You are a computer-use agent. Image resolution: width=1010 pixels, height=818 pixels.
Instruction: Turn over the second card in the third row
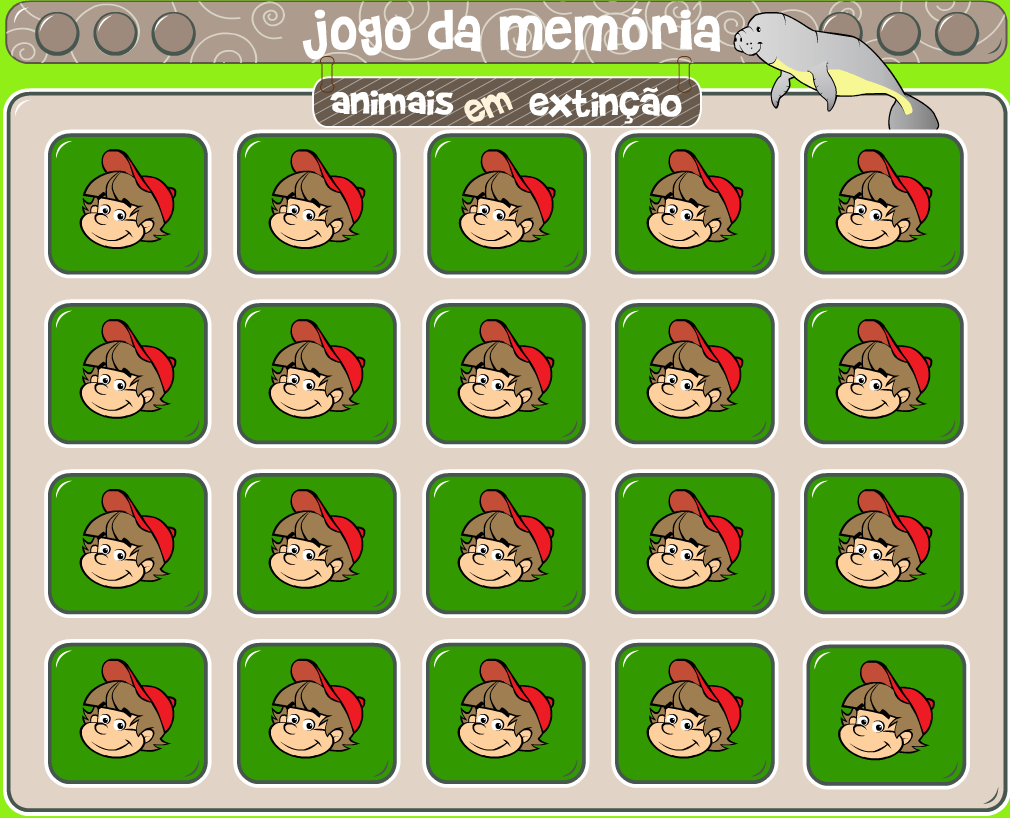click(316, 543)
